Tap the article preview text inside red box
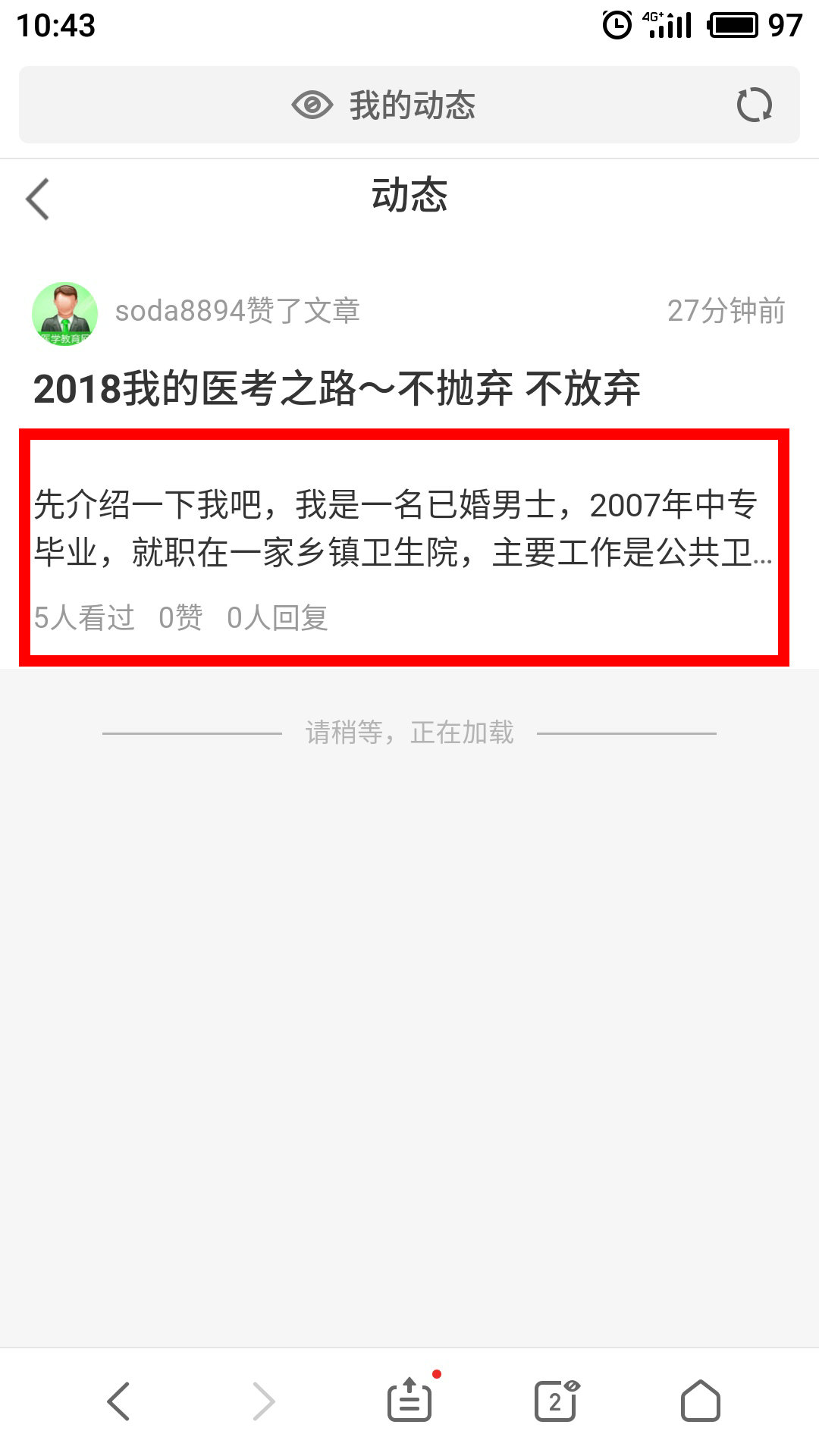The image size is (819, 1456). pos(402,531)
